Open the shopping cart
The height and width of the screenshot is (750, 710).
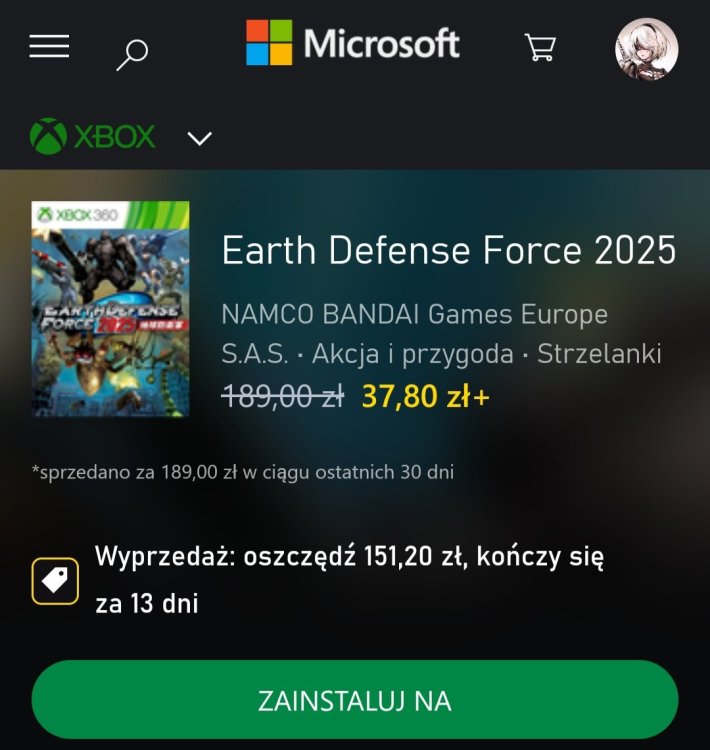[x=540, y=48]
